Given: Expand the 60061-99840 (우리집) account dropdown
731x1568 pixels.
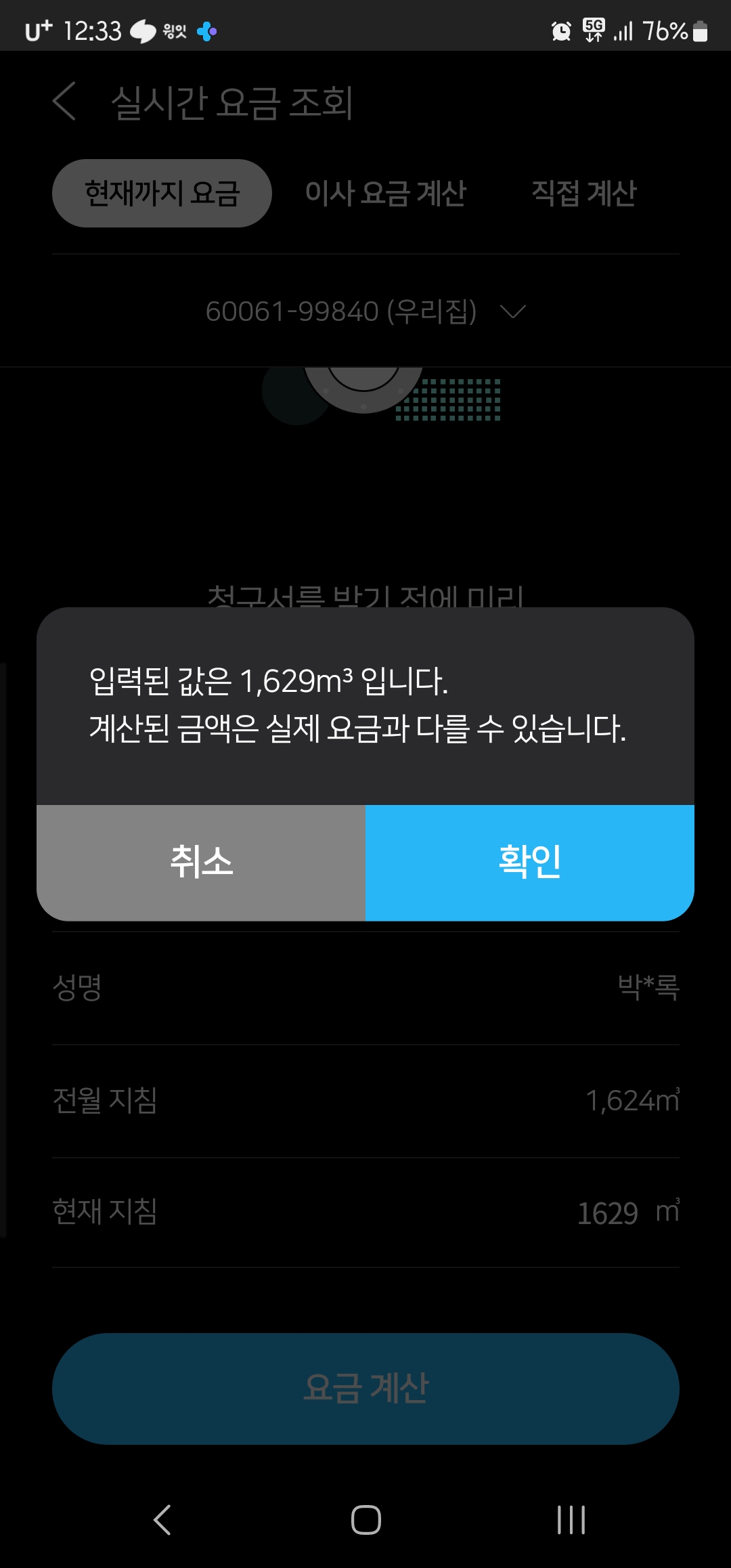Looking at the screenshot, I should [365, 311].
